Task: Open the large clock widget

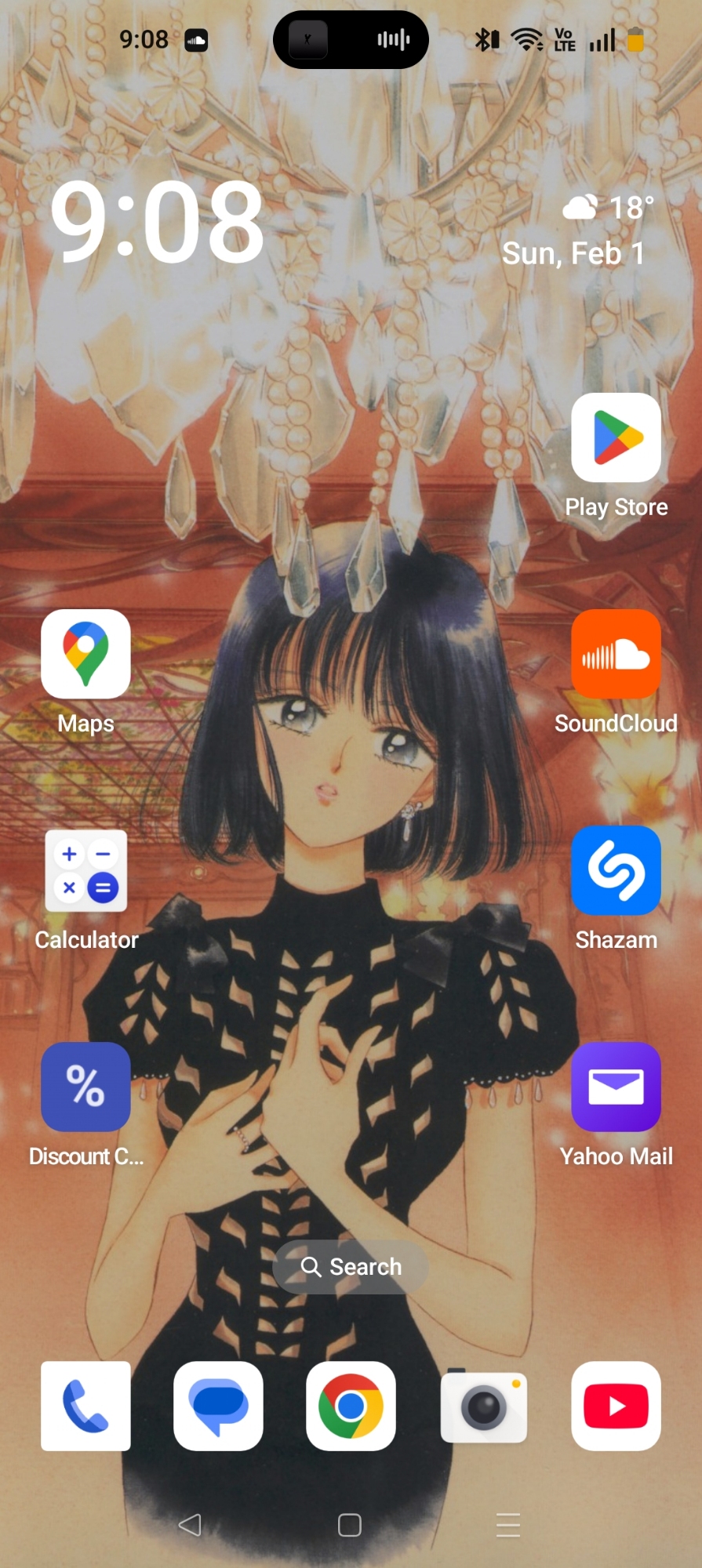Action: click(157, 222)
